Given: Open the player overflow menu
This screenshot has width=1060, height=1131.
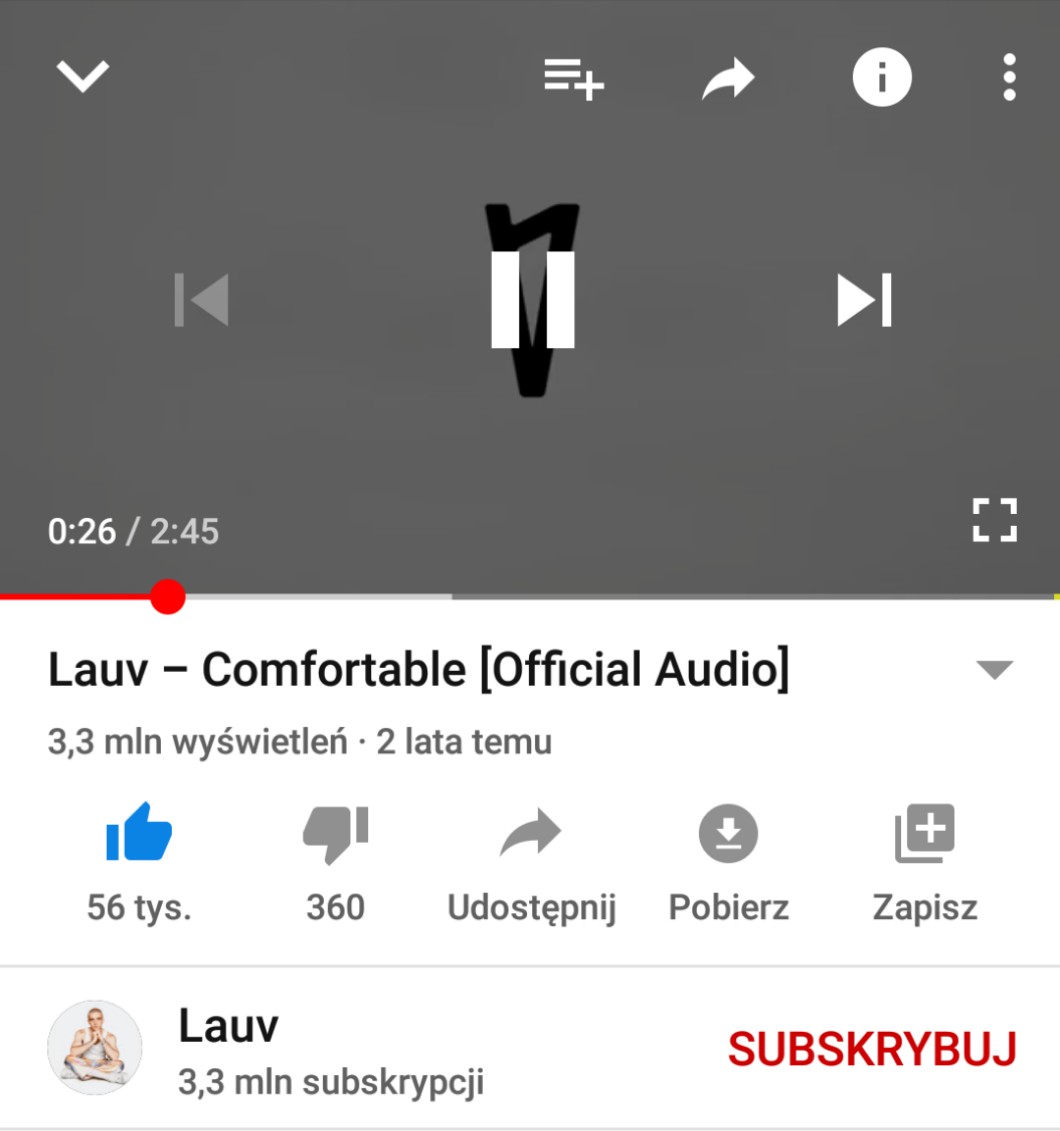Looking at the screenshot, I should pyautogui.click(x=1010, y=77).
